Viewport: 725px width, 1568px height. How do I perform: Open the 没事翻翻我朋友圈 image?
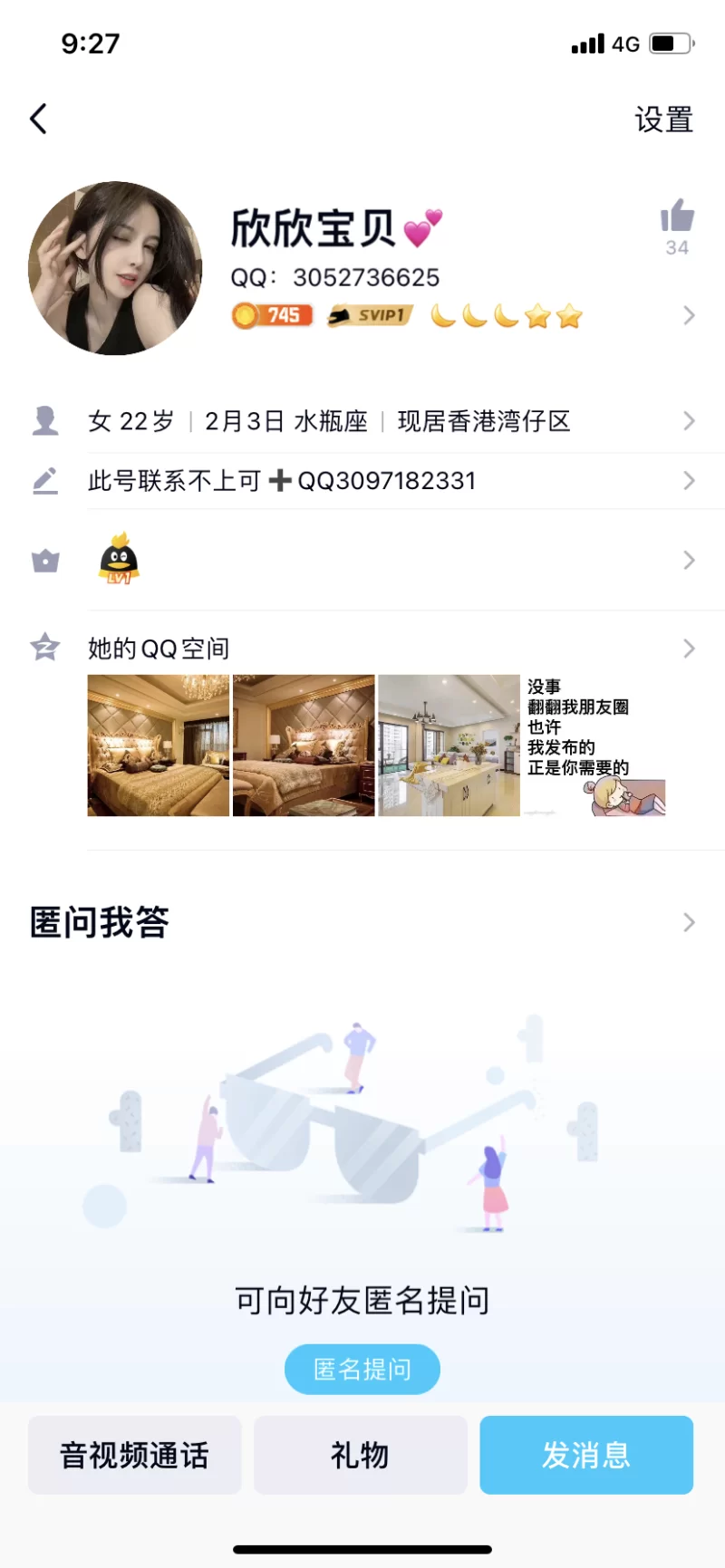click(x=594, y=746)
